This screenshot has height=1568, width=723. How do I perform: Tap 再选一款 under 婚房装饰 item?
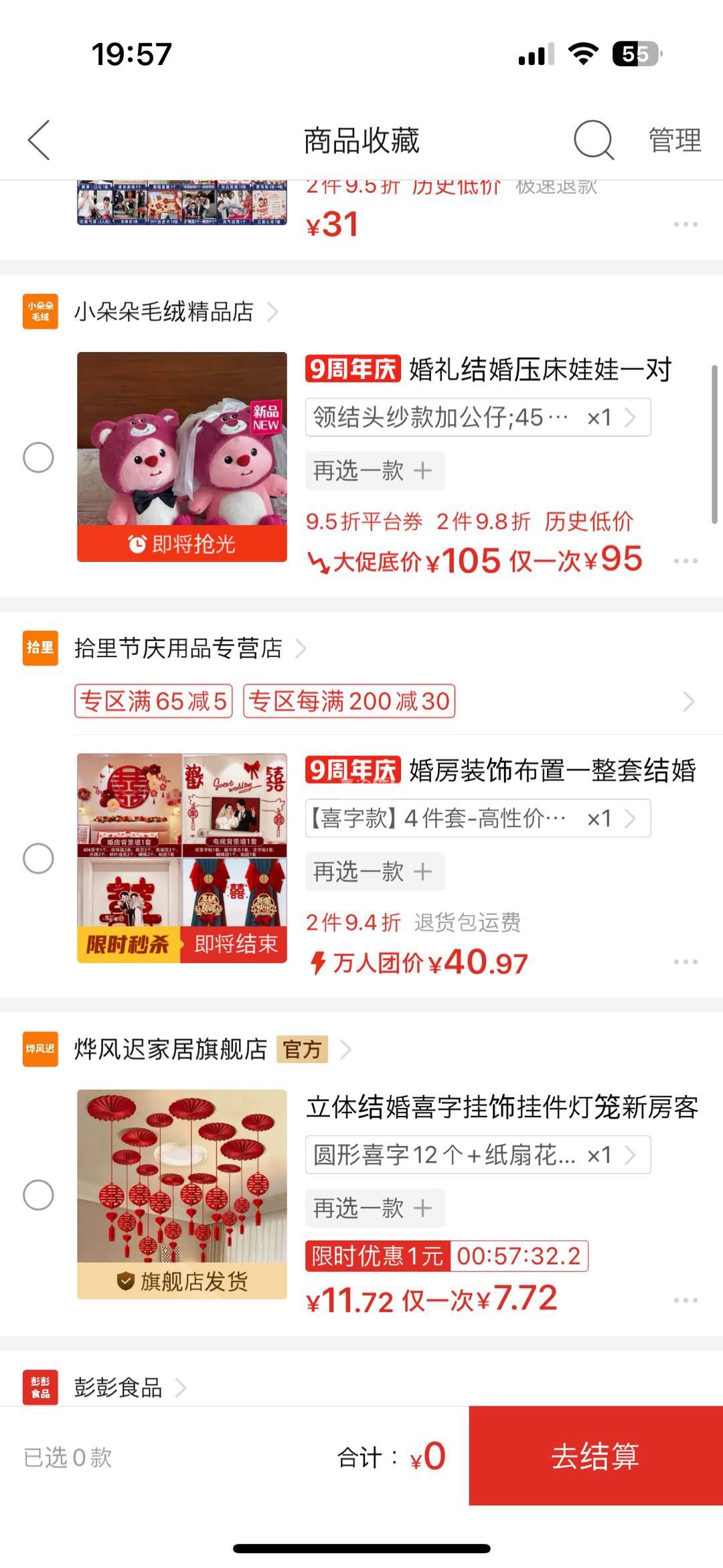click(x=374, y=871)
